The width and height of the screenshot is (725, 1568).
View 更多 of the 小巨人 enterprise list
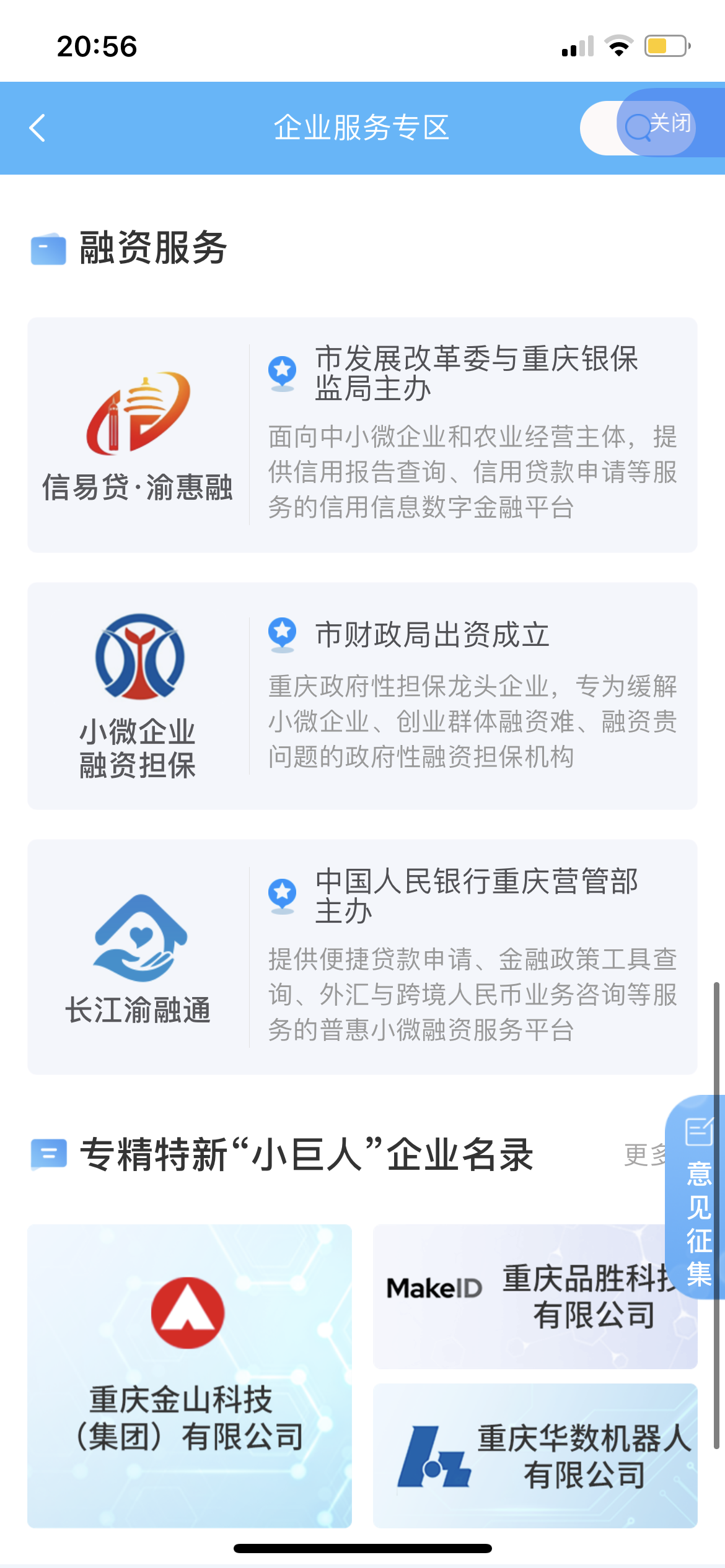point(644,1155)
